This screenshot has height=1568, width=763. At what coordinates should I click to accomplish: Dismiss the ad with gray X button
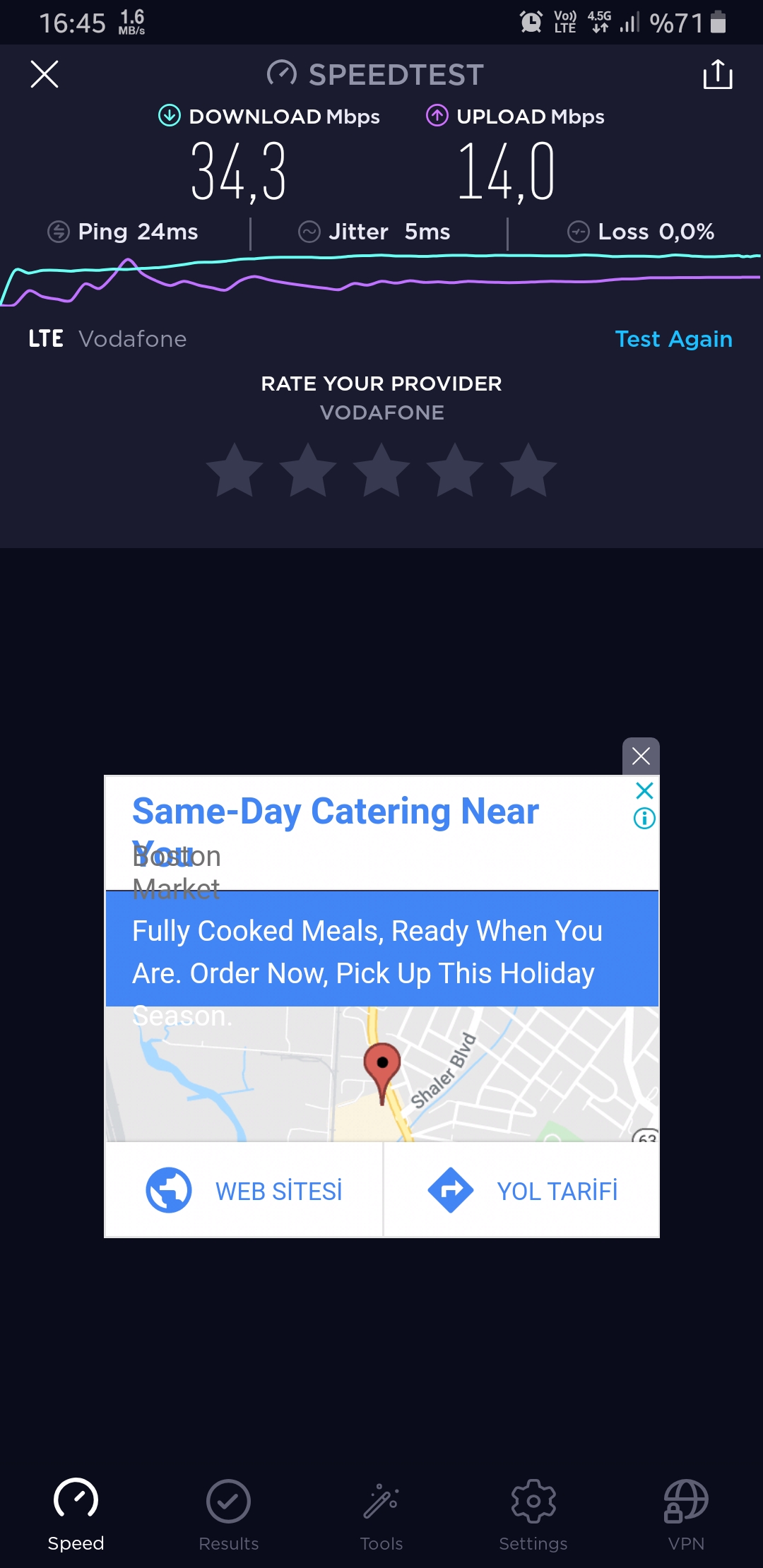click(x=641, y=756)
